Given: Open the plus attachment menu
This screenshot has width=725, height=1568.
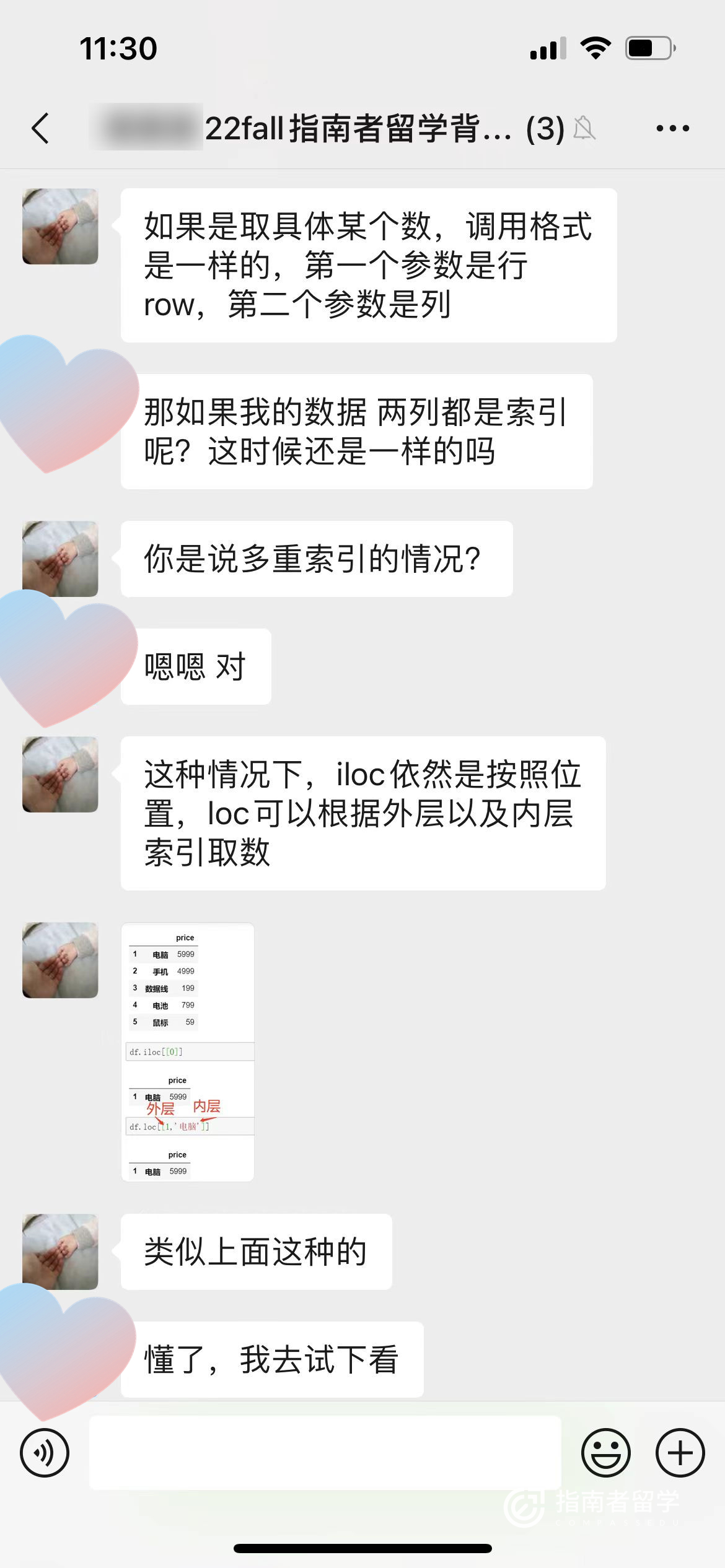Looking at the screenshot, I should point(680,1452).
